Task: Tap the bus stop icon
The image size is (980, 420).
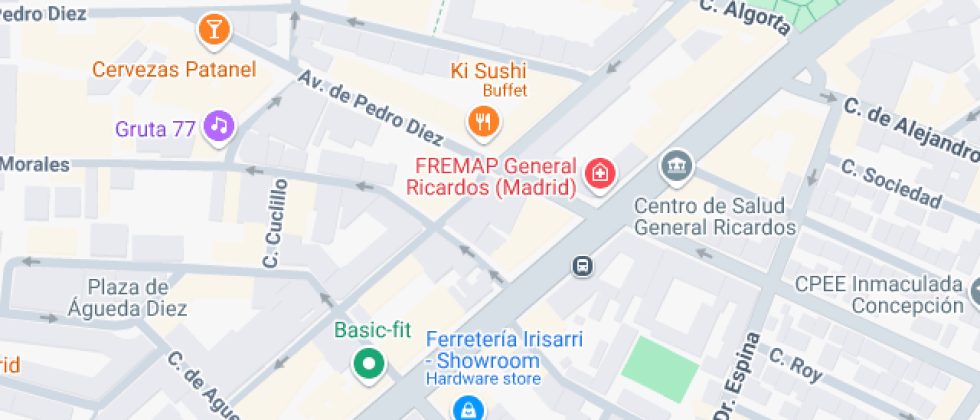Action: point(582,267)
